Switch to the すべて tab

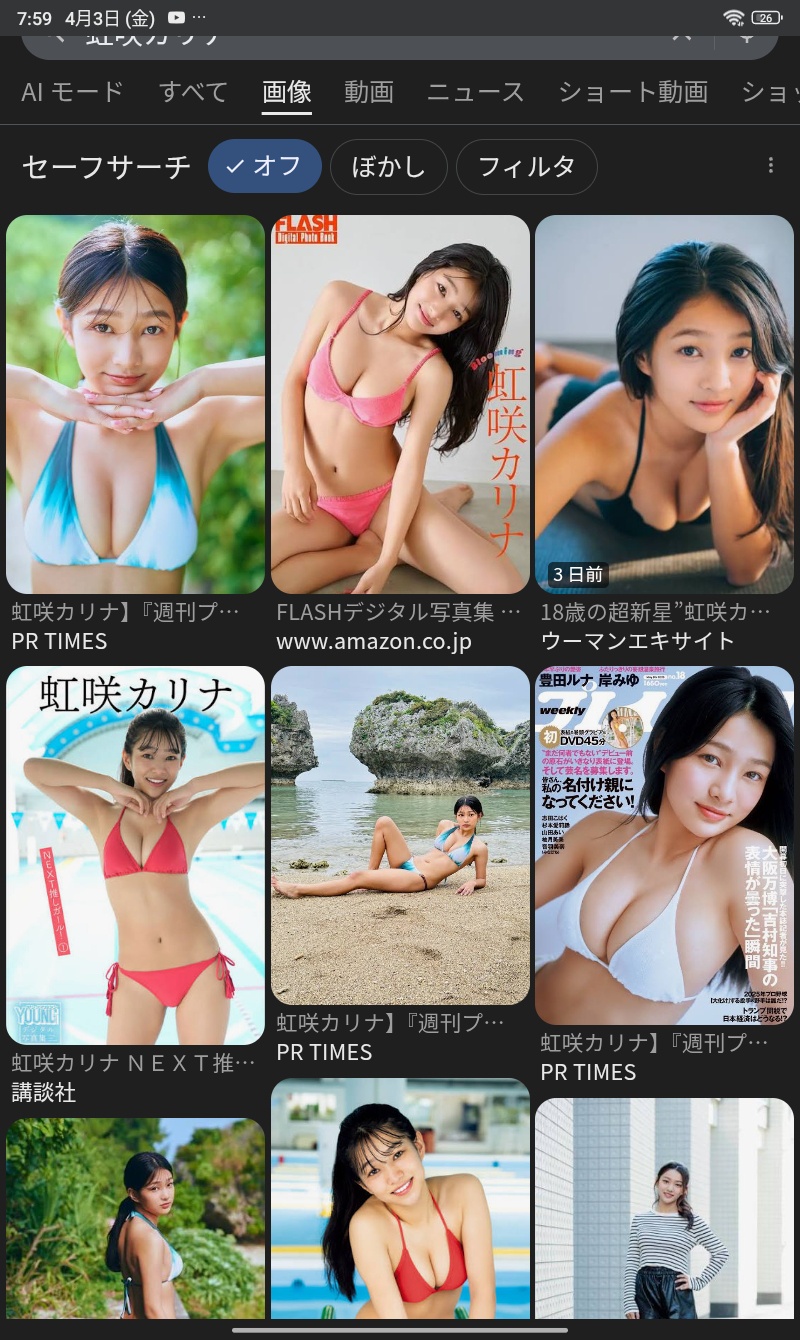193,92
